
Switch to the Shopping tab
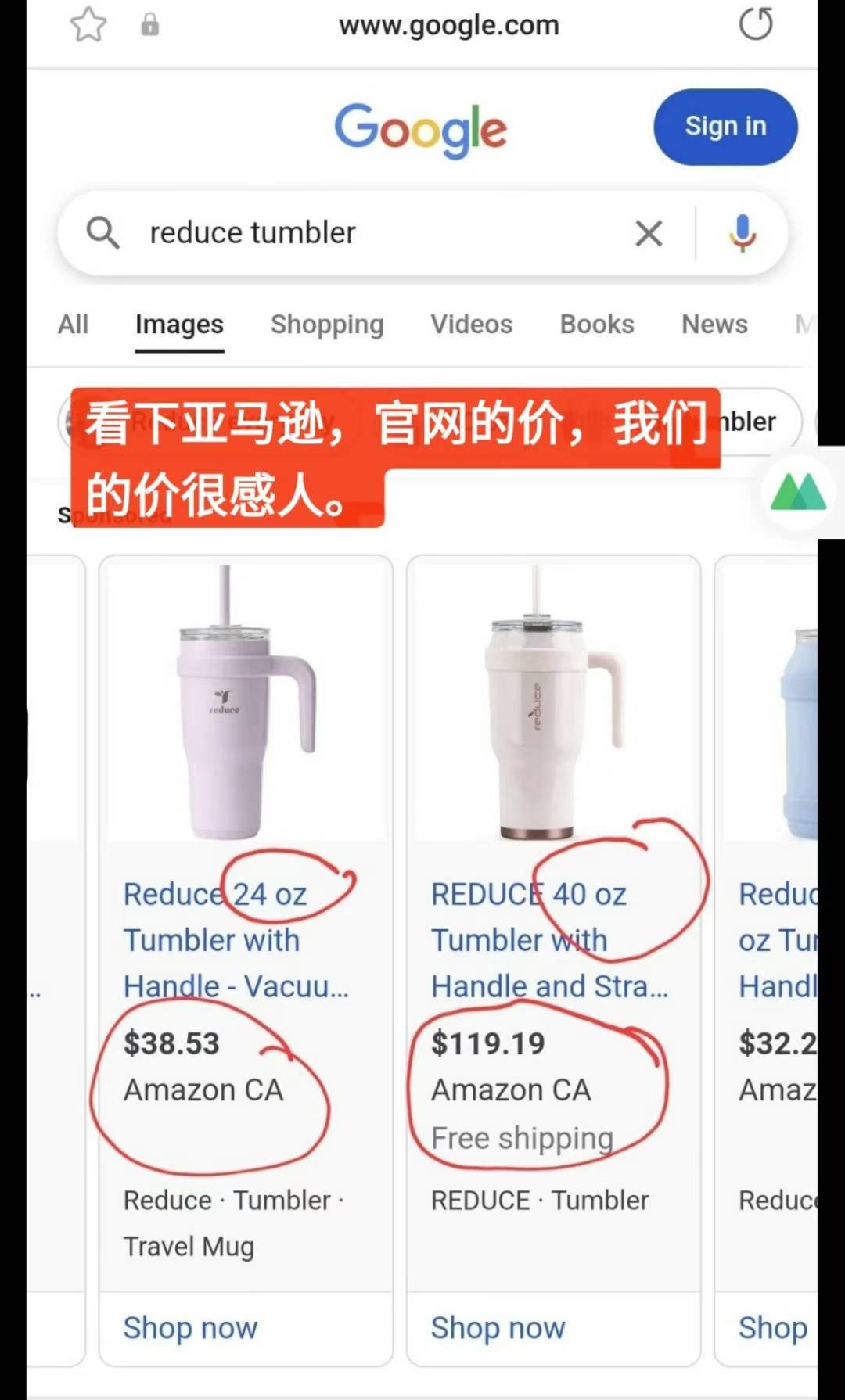(327, 324)
